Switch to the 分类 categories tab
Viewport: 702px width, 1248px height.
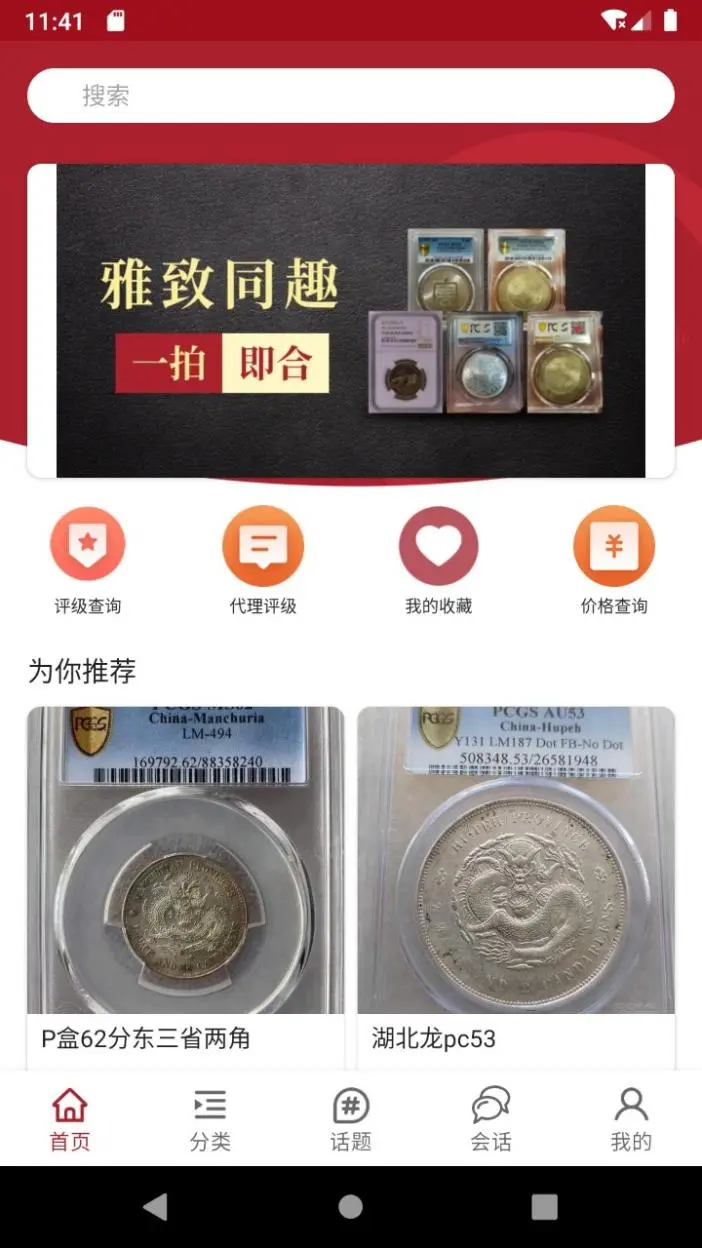(210, 1119)
